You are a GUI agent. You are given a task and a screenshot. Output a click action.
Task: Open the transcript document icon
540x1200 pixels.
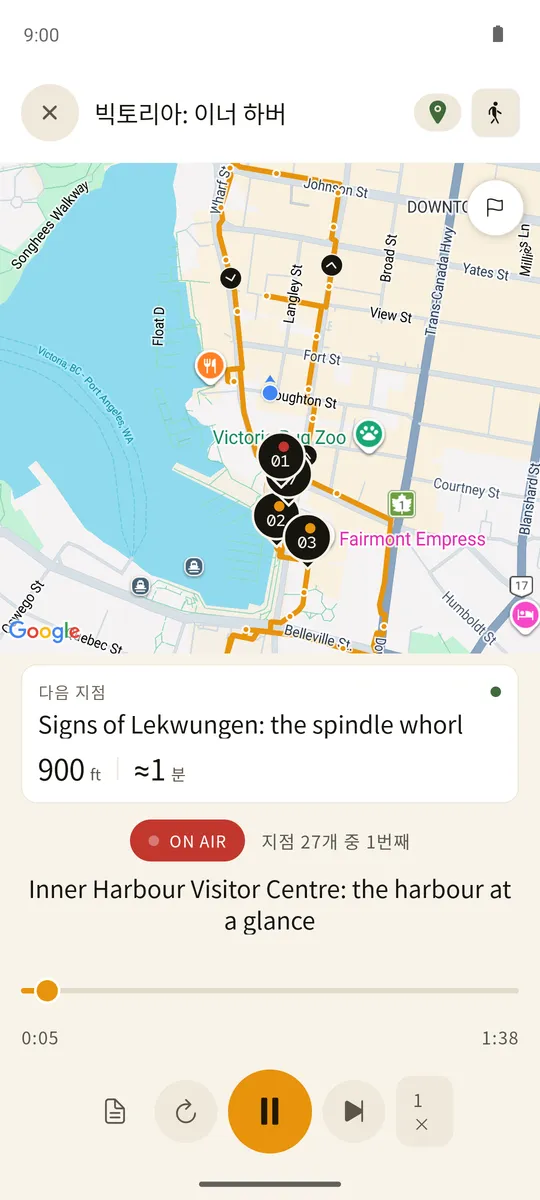coord(115,1111)
